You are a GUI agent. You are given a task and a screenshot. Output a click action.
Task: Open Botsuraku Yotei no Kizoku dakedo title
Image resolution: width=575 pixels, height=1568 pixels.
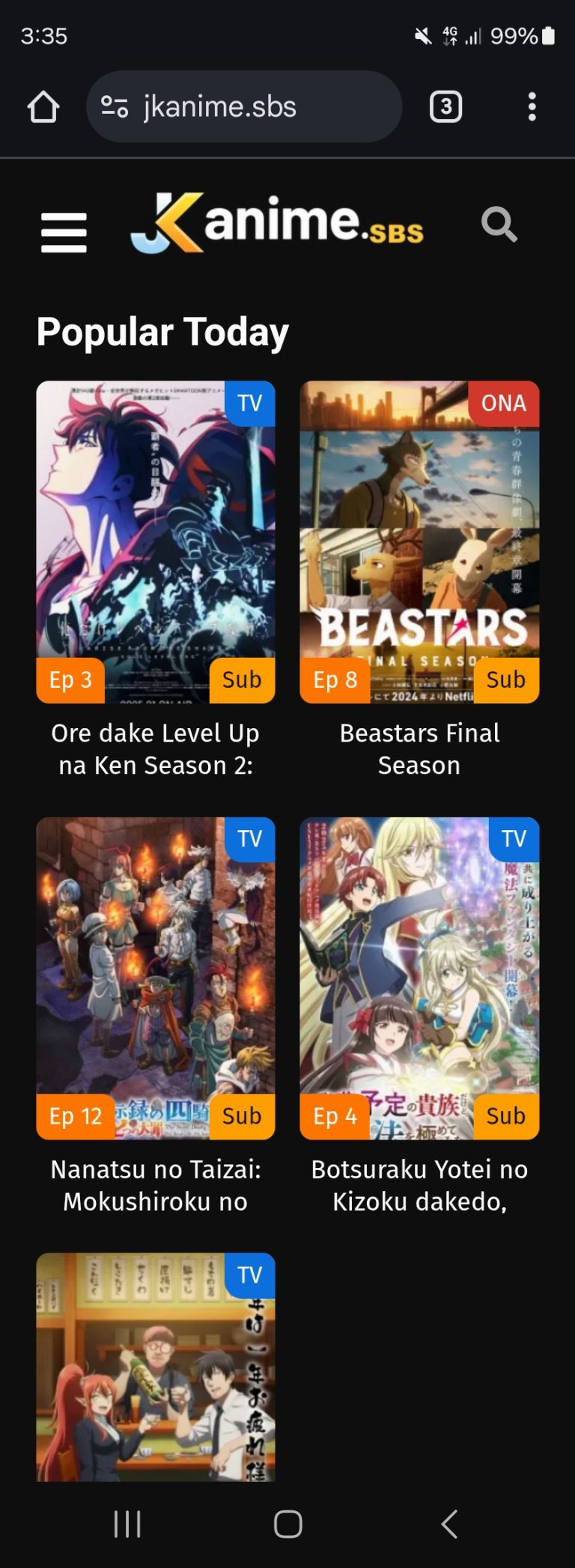click(419, 1185)
